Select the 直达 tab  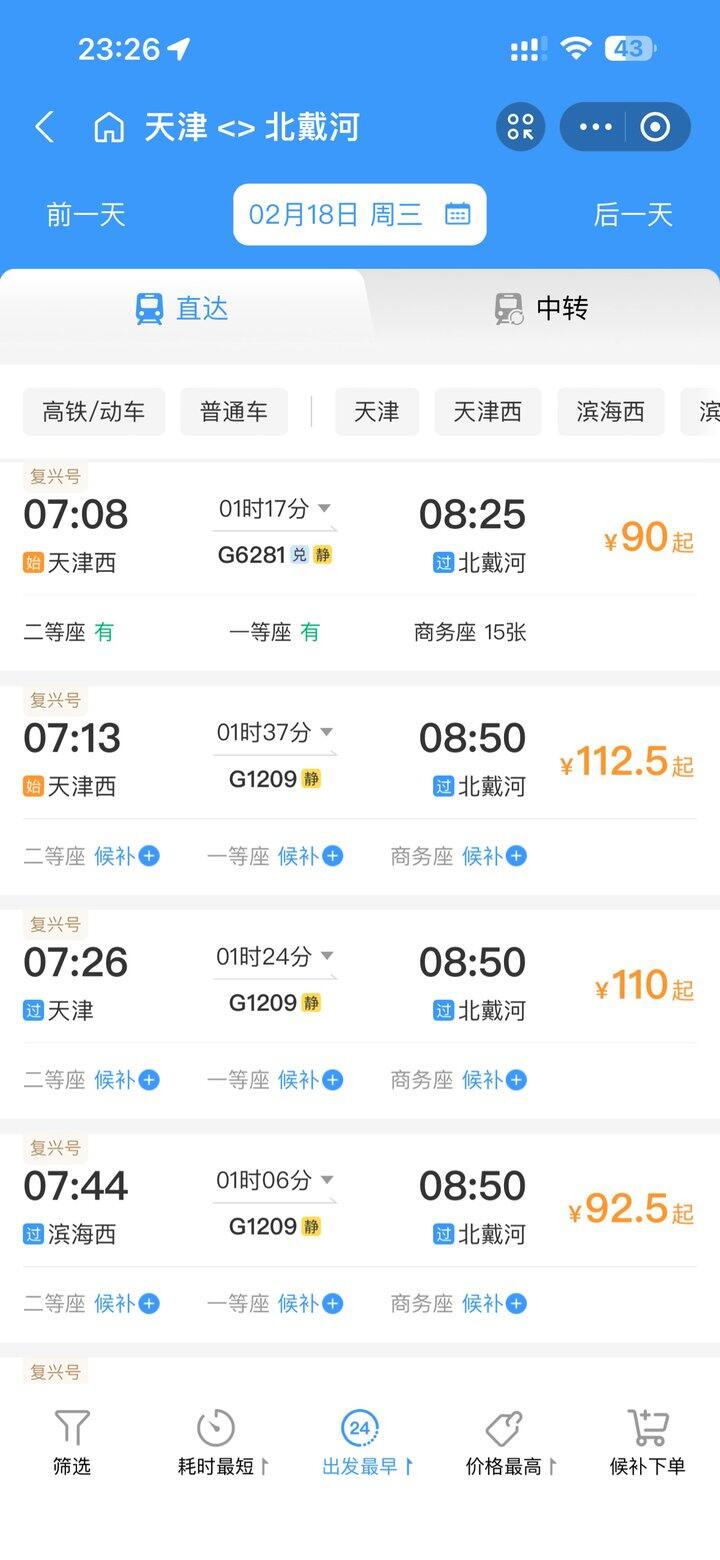pos(182,308)
